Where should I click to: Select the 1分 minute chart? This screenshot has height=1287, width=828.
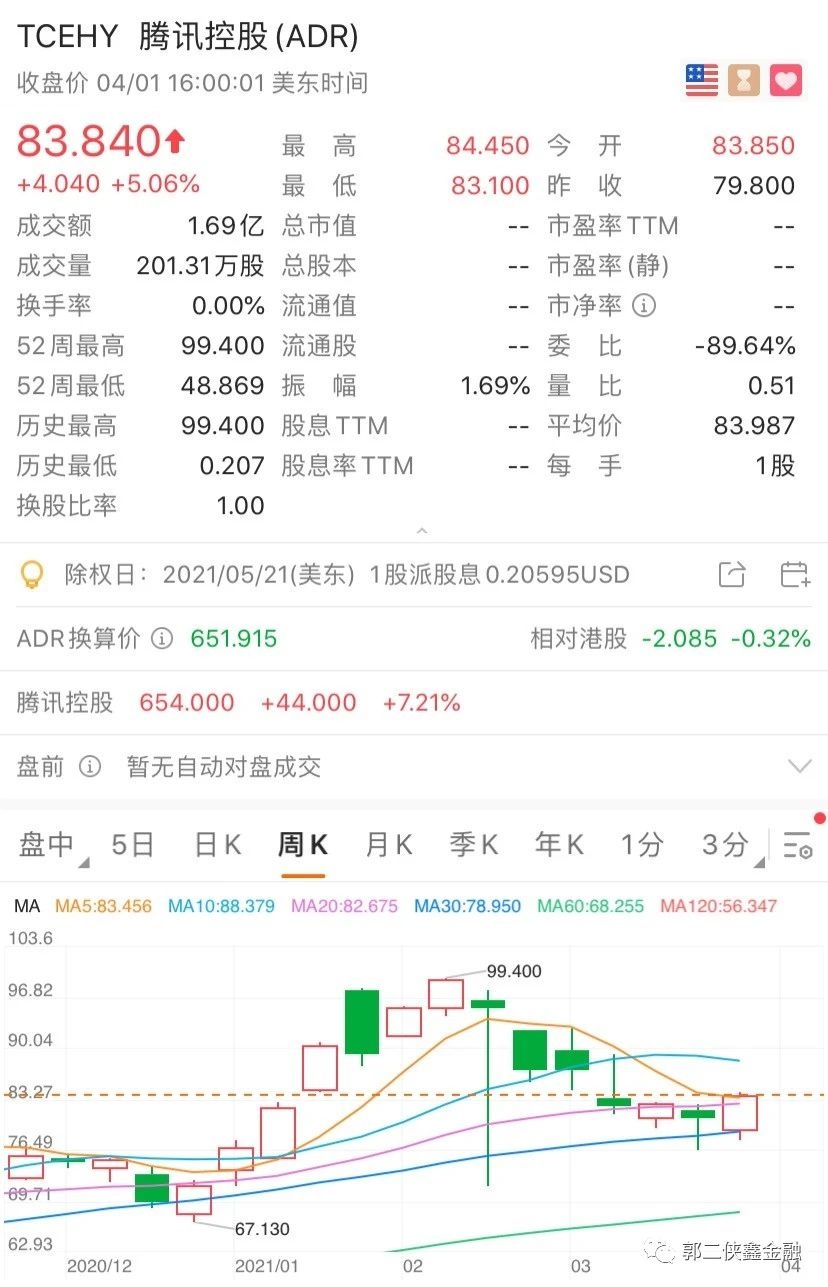click(641, 845)
